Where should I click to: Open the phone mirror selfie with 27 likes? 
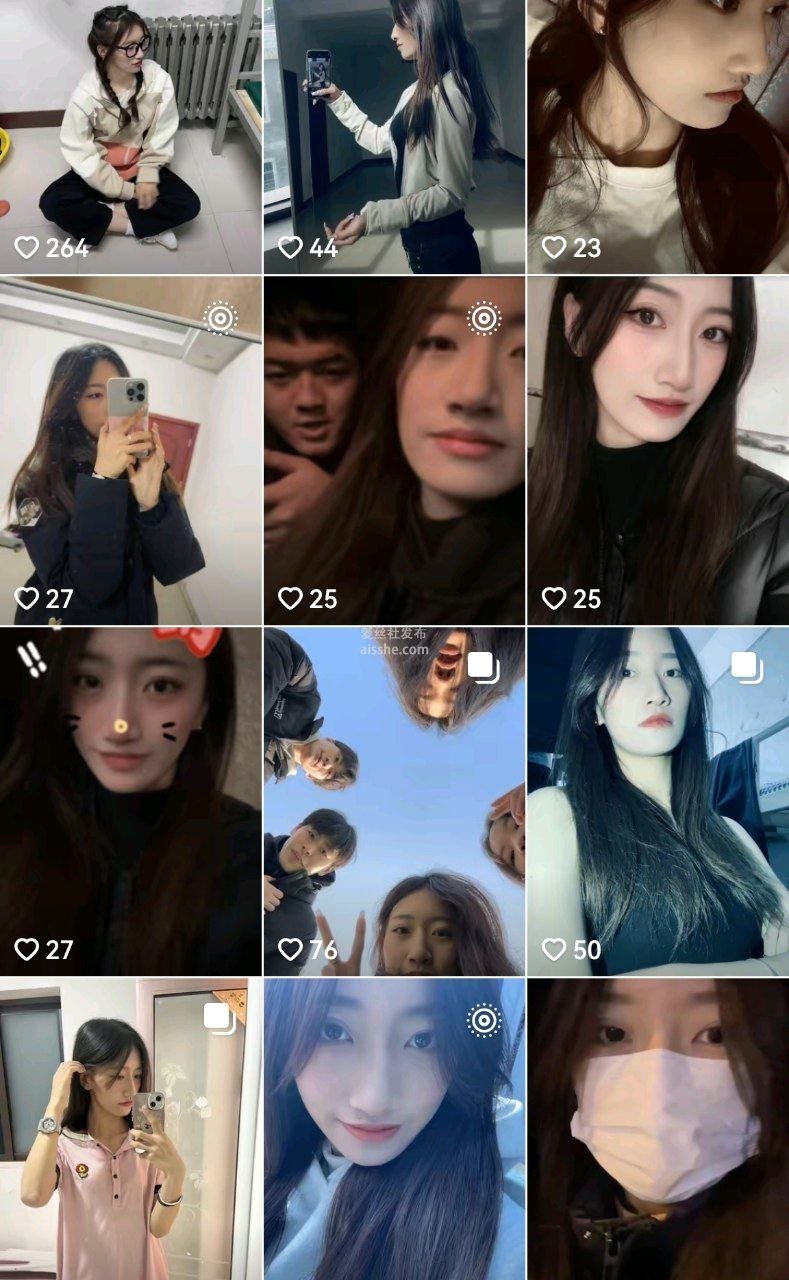pyautogui.click(x=130, y=450)
